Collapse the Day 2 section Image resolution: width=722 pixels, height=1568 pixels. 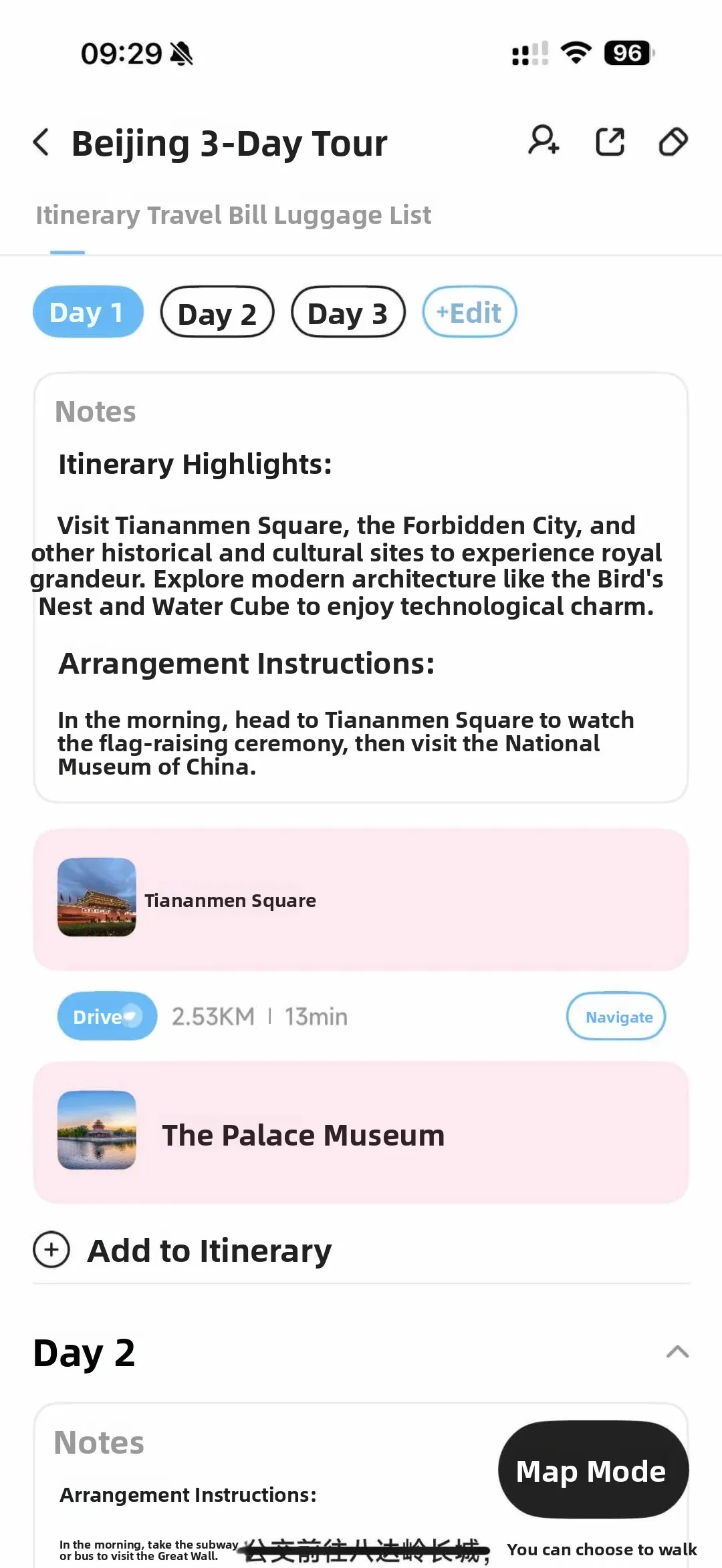pyautogui.click(x=677, y=1352)
